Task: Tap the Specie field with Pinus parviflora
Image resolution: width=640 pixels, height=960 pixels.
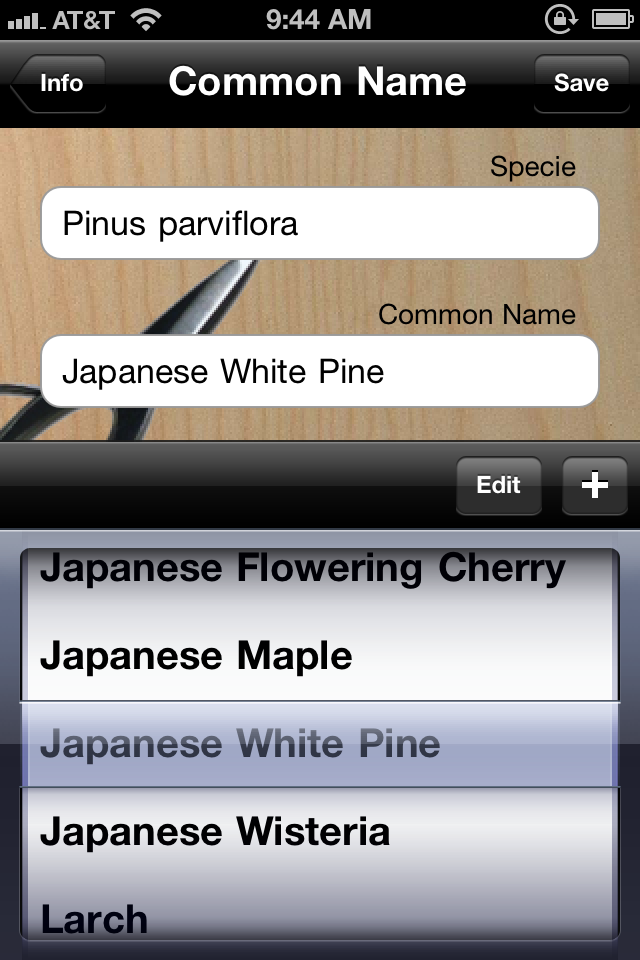Action: [319, 223]
